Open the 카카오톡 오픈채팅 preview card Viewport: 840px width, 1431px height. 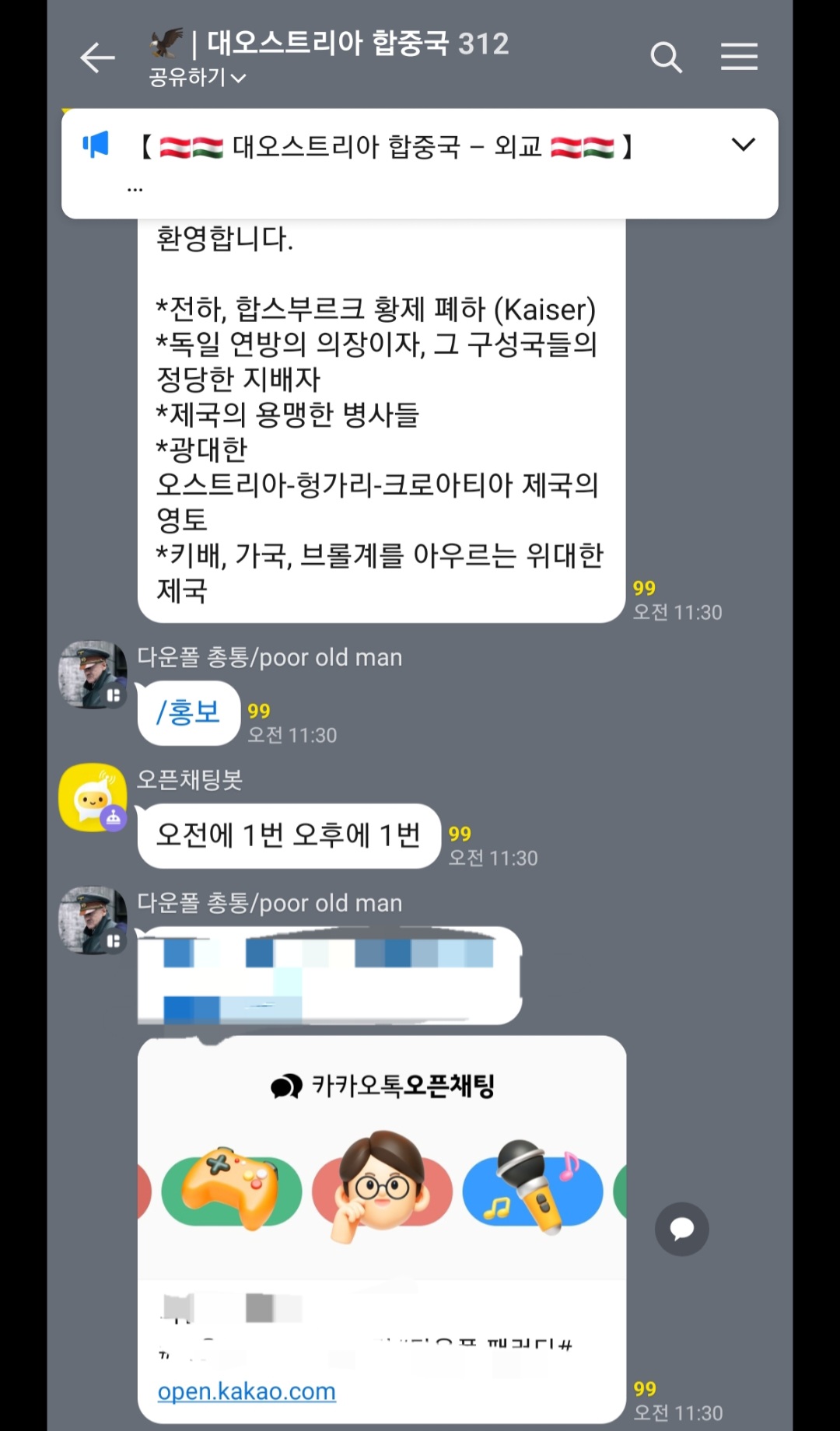382,1229
